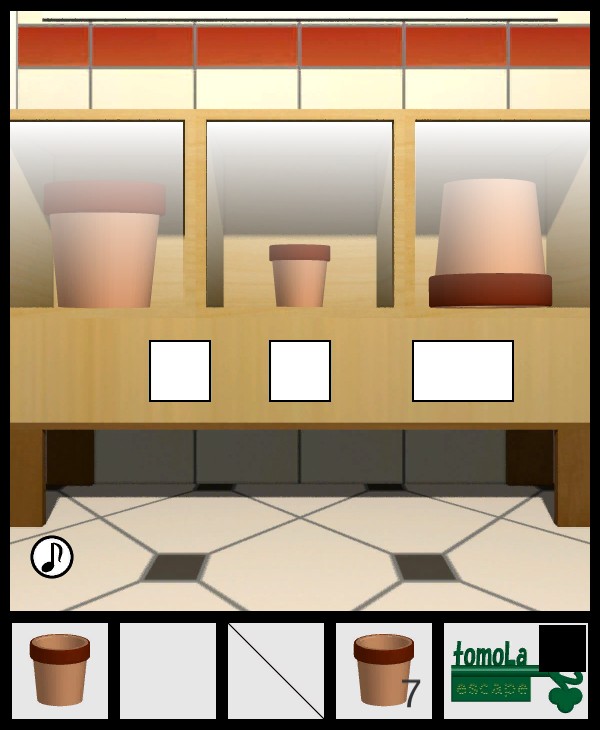Tap the large pot on the left shelf
This screenshot has width=600, height=730.
(104, 245)
